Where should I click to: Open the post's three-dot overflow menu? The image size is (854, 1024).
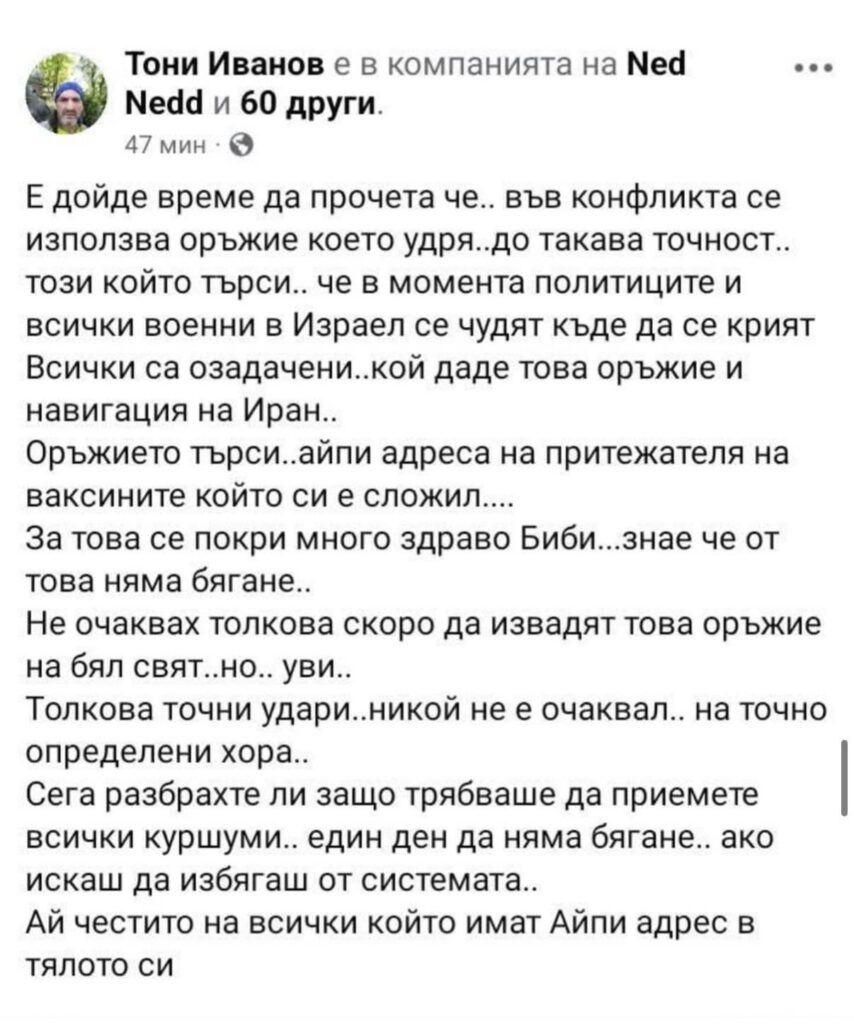point(808,71)
